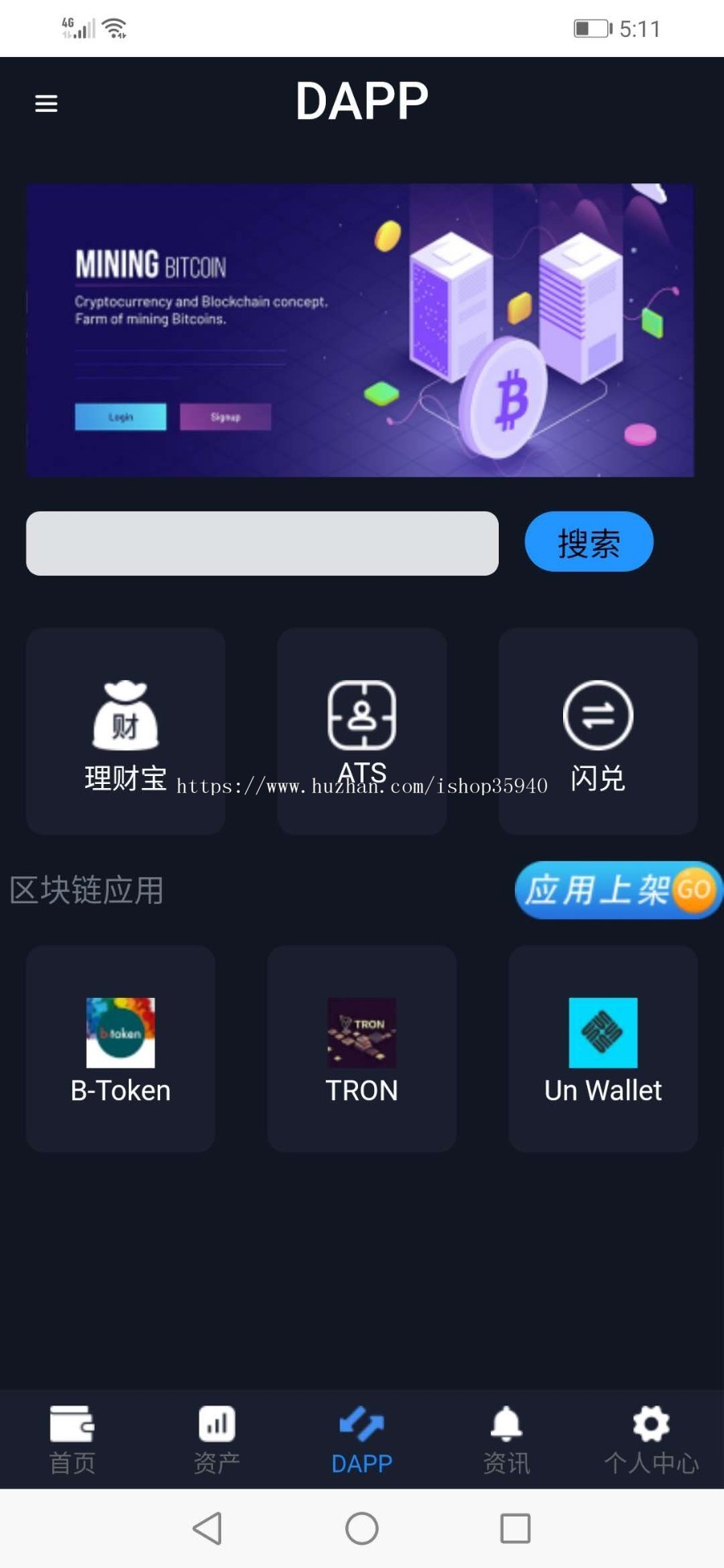Click the Login button on the banner
Viewport: 724px width, 1568px height.
click(120, 417)
